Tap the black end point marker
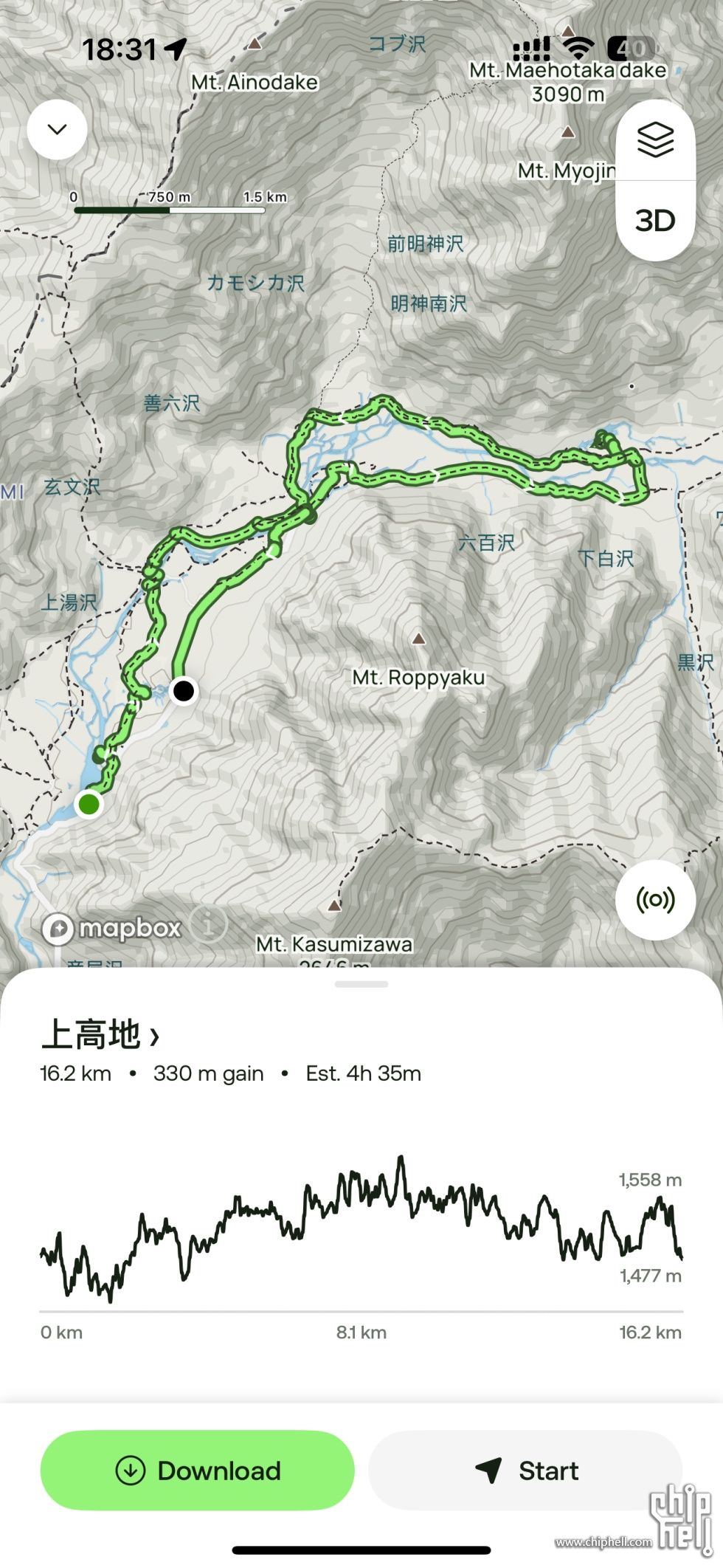This screenshot has height=1568, width=723. pos(183,691)
